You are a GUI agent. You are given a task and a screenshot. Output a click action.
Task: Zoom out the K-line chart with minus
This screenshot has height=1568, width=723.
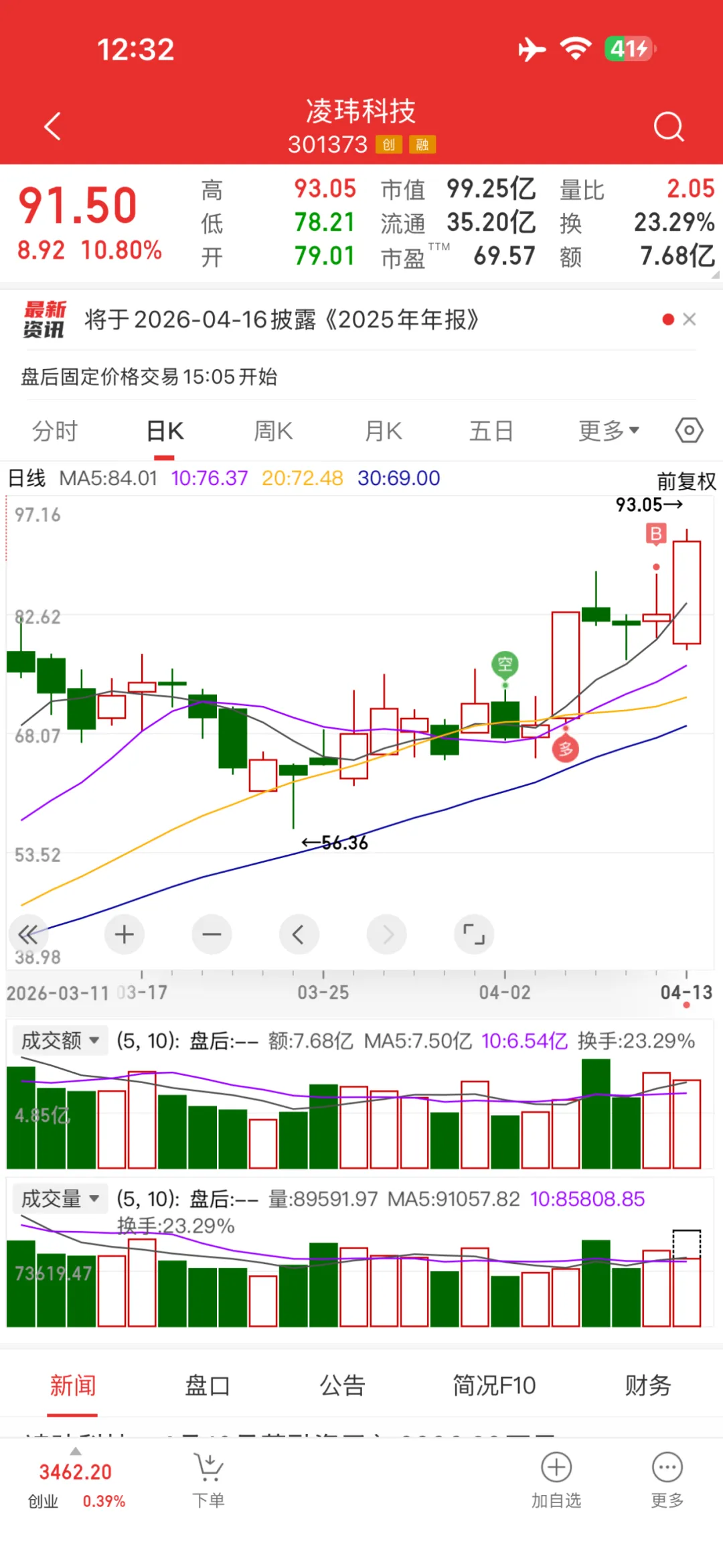(212, 934)
